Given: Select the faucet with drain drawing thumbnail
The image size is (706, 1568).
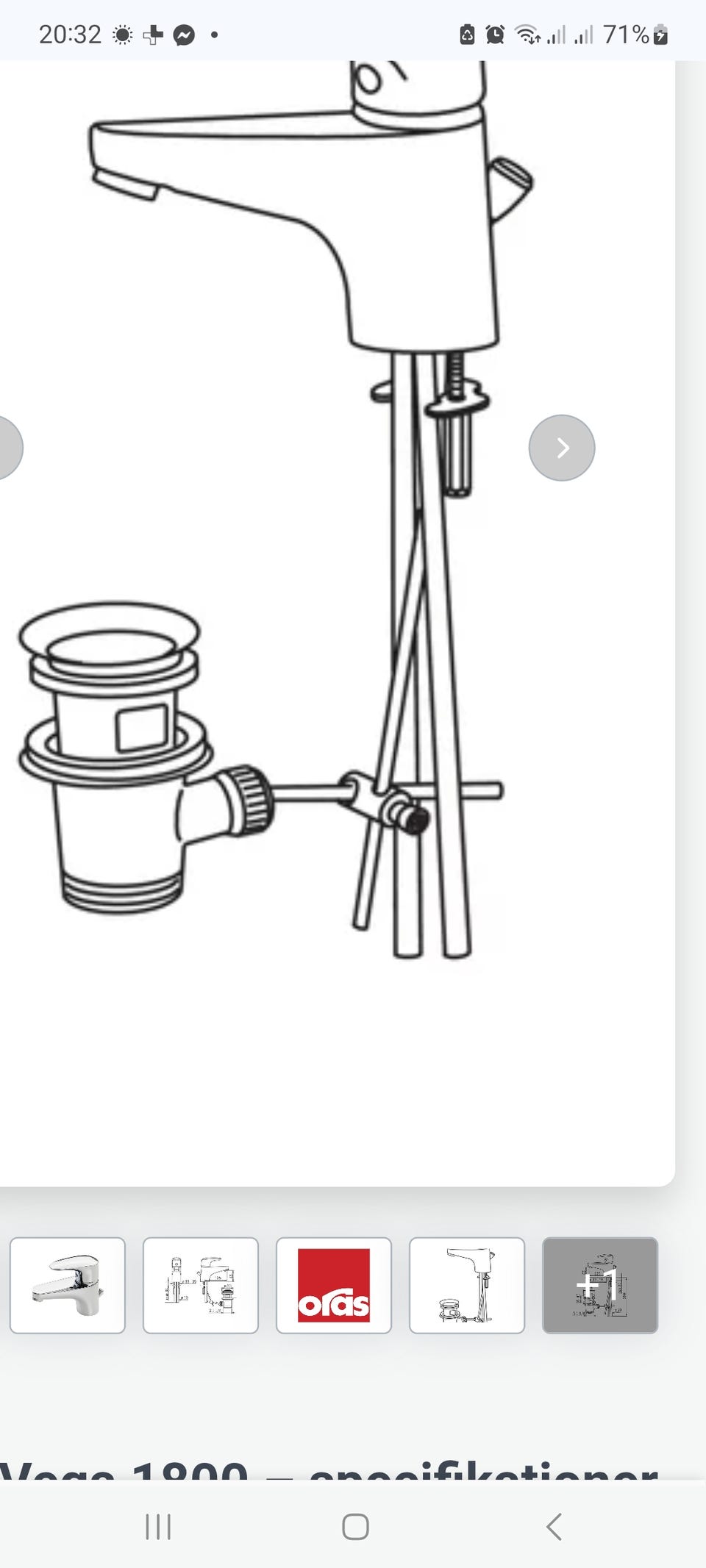Looking at the screenshot, I should [x=467, y=1285].
